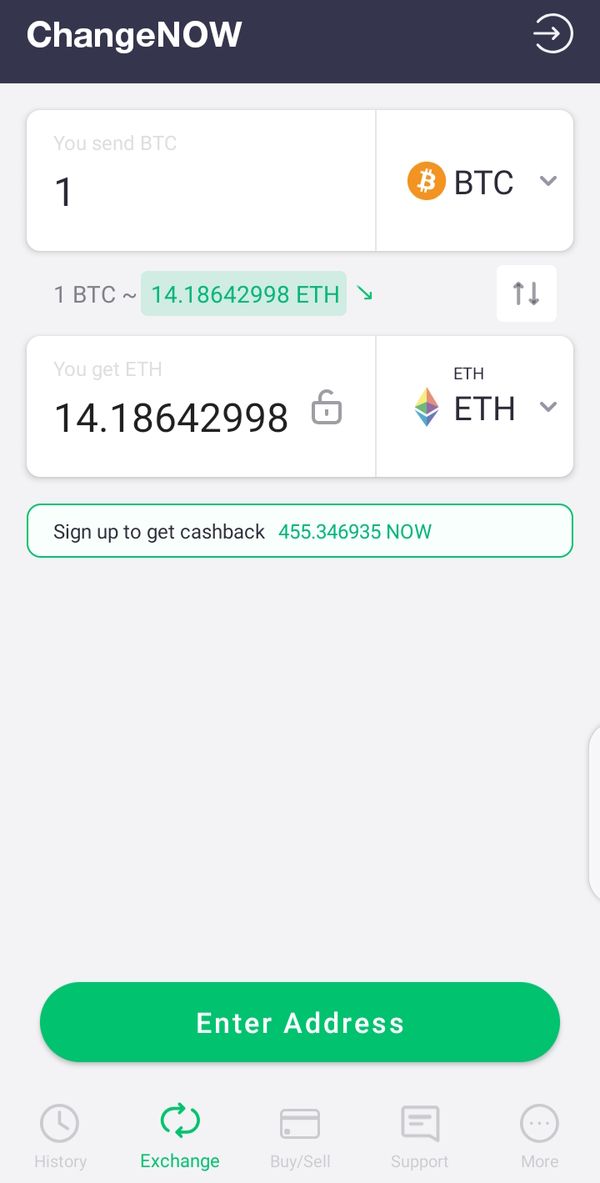Open the BTC currency dropdown
Viewport: 600px width, 1183px height.
481,182
